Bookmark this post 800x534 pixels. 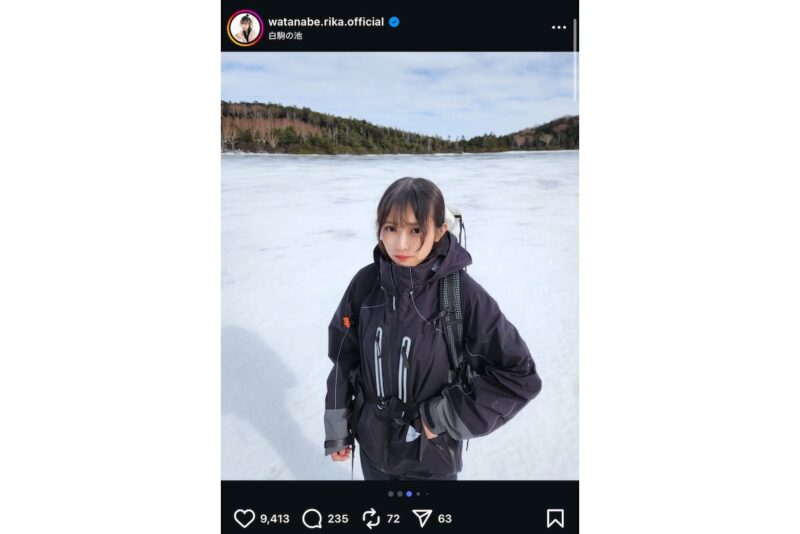coord(555,518)
